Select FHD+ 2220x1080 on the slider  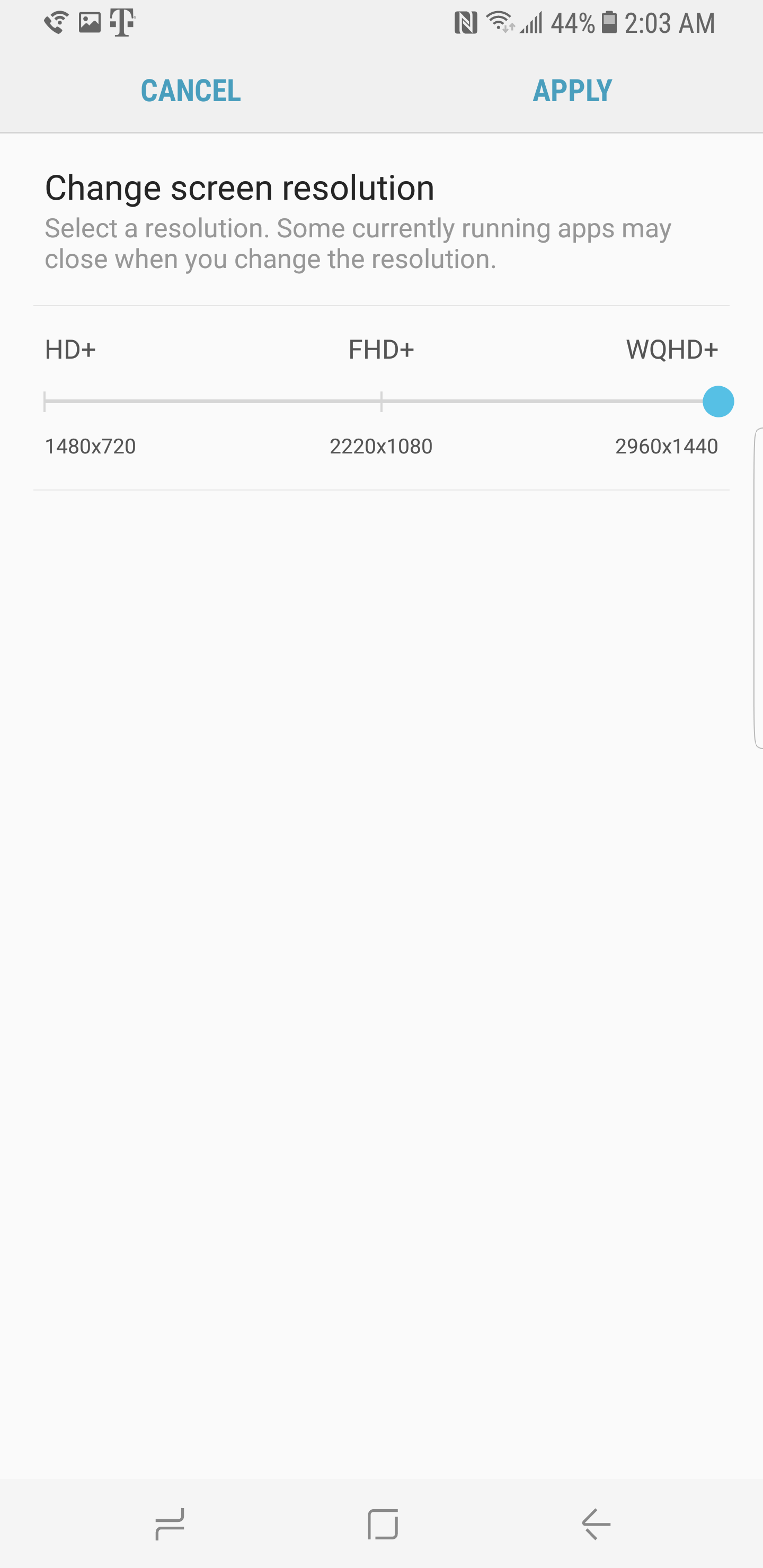381,402
